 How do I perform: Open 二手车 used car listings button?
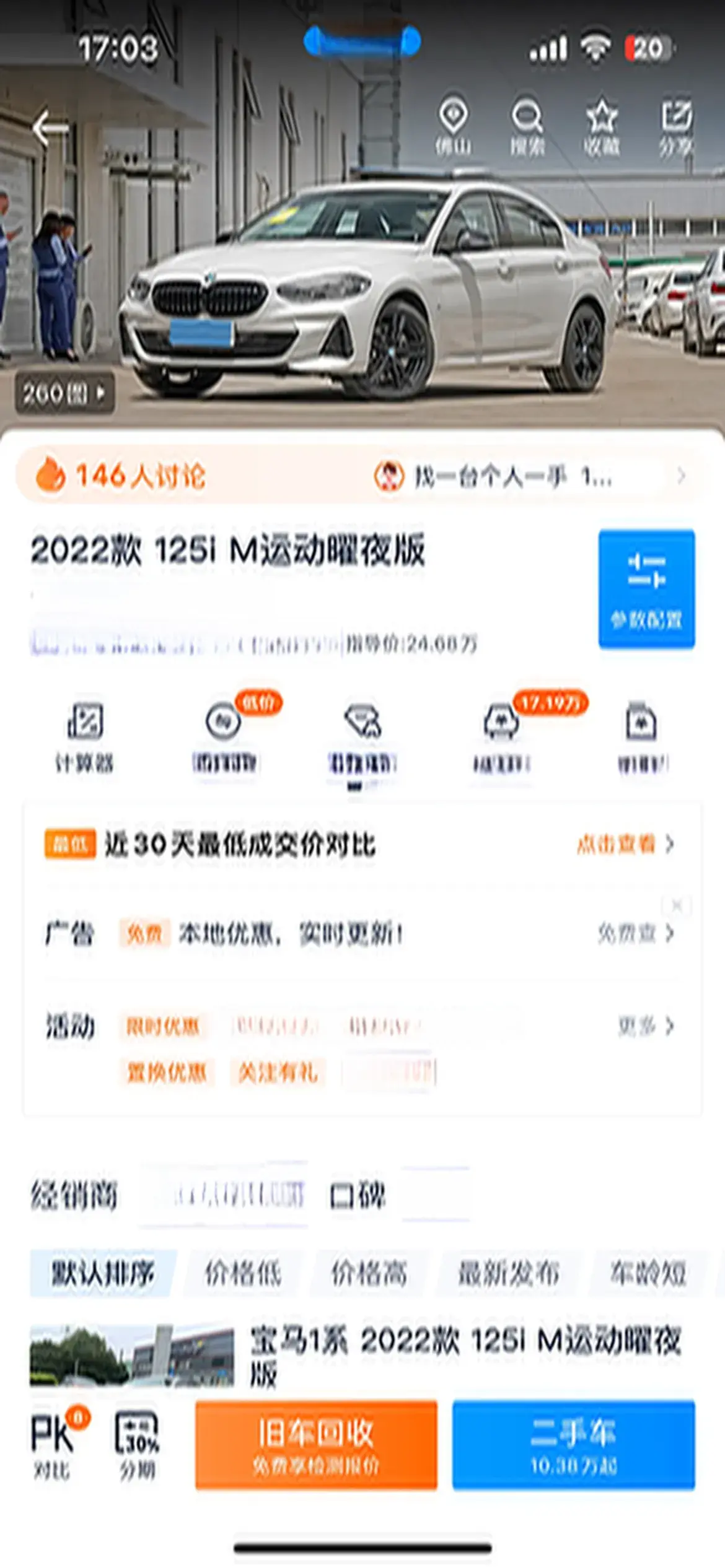573,1444
